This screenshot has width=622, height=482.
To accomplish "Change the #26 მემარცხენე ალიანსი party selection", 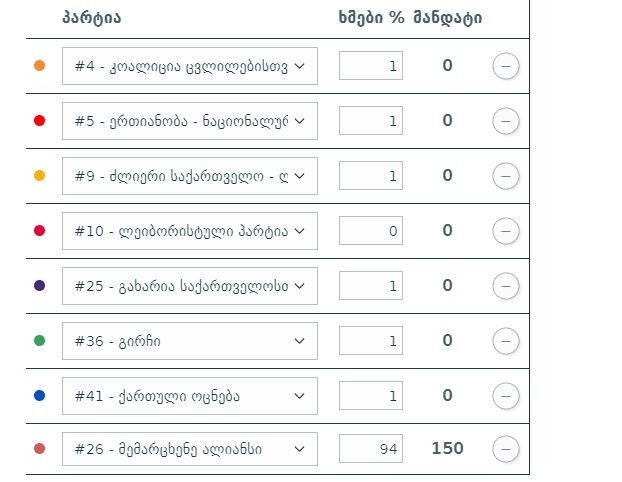I will click(x=189, y=450).
